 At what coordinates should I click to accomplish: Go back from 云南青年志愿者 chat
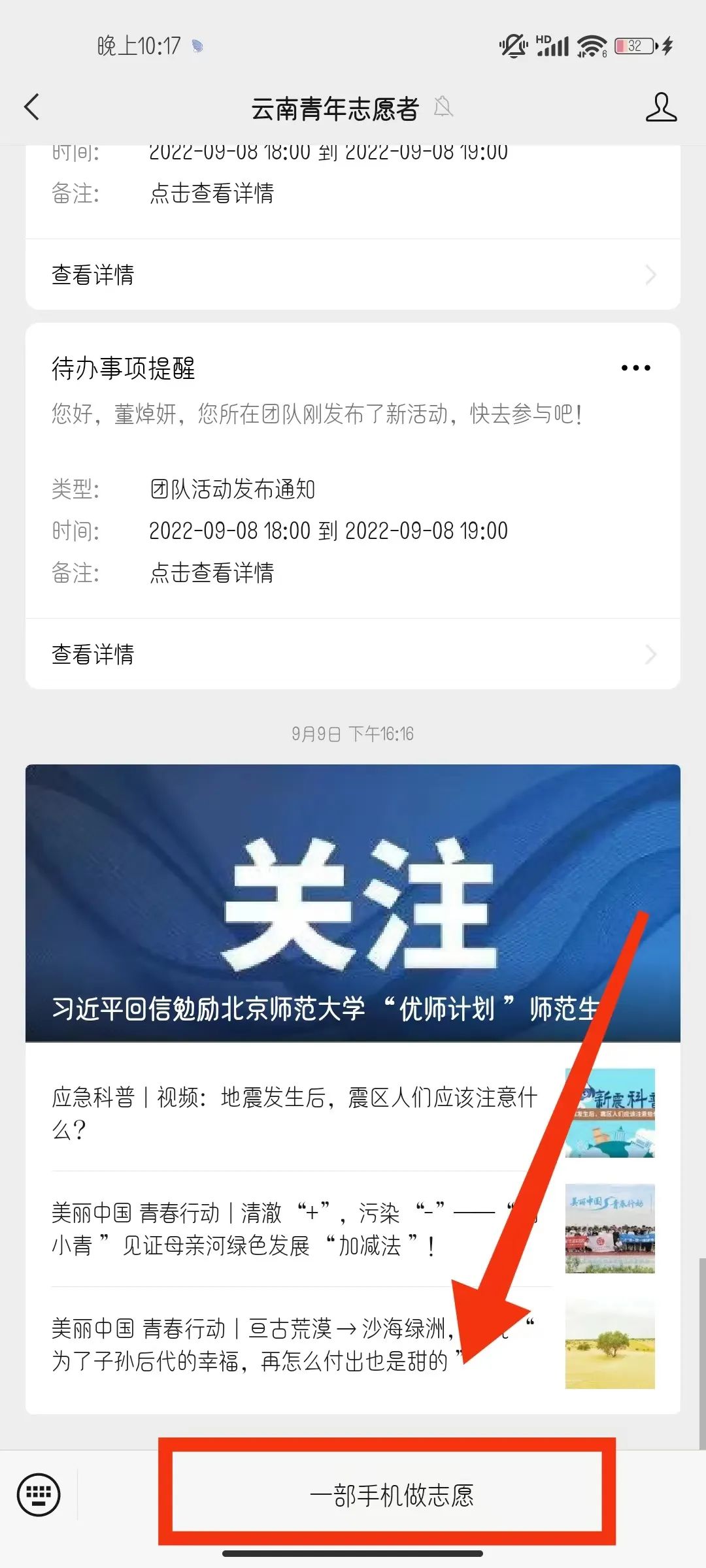coord(32,108)
